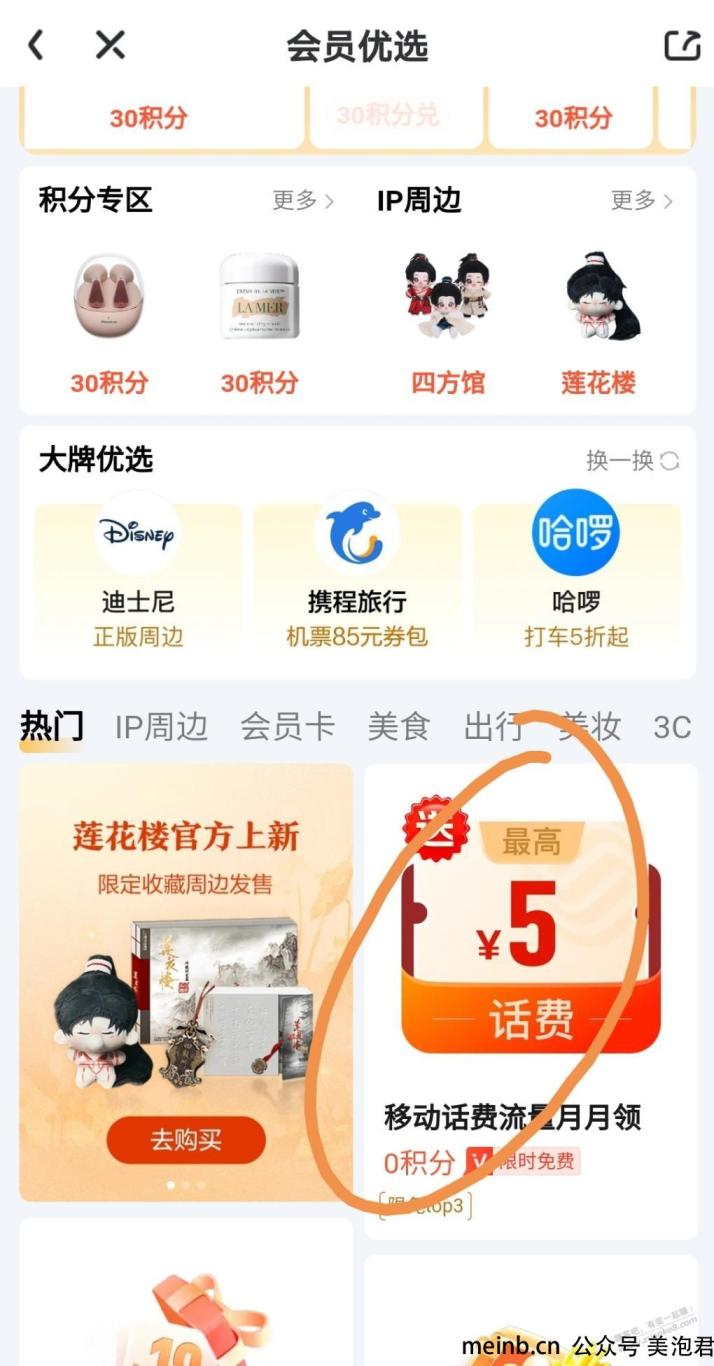Image resolution: width=714 pixels, height=1366 pixels.
Task: Switch to the 美妆 tab
Action: coord(590,727)
